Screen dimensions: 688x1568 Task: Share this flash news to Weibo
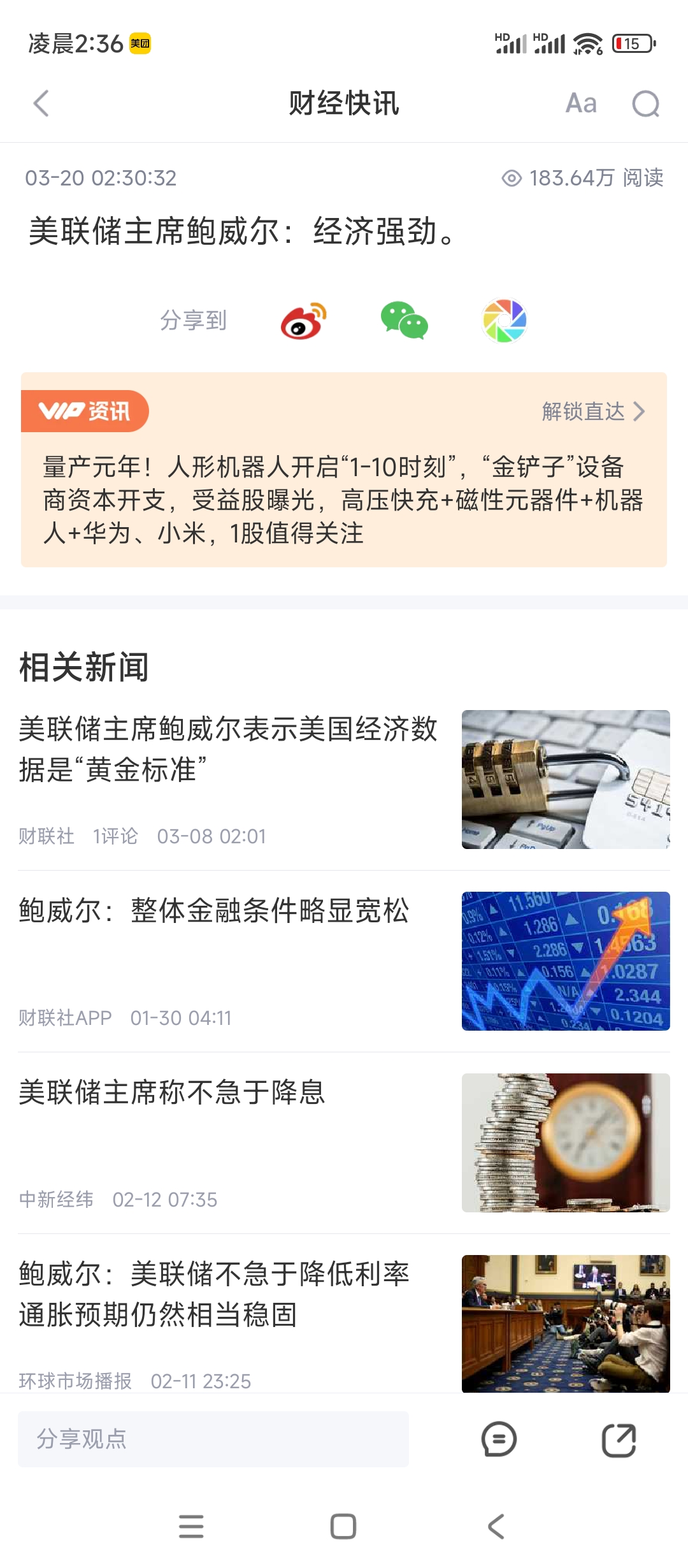click(304, 321)
